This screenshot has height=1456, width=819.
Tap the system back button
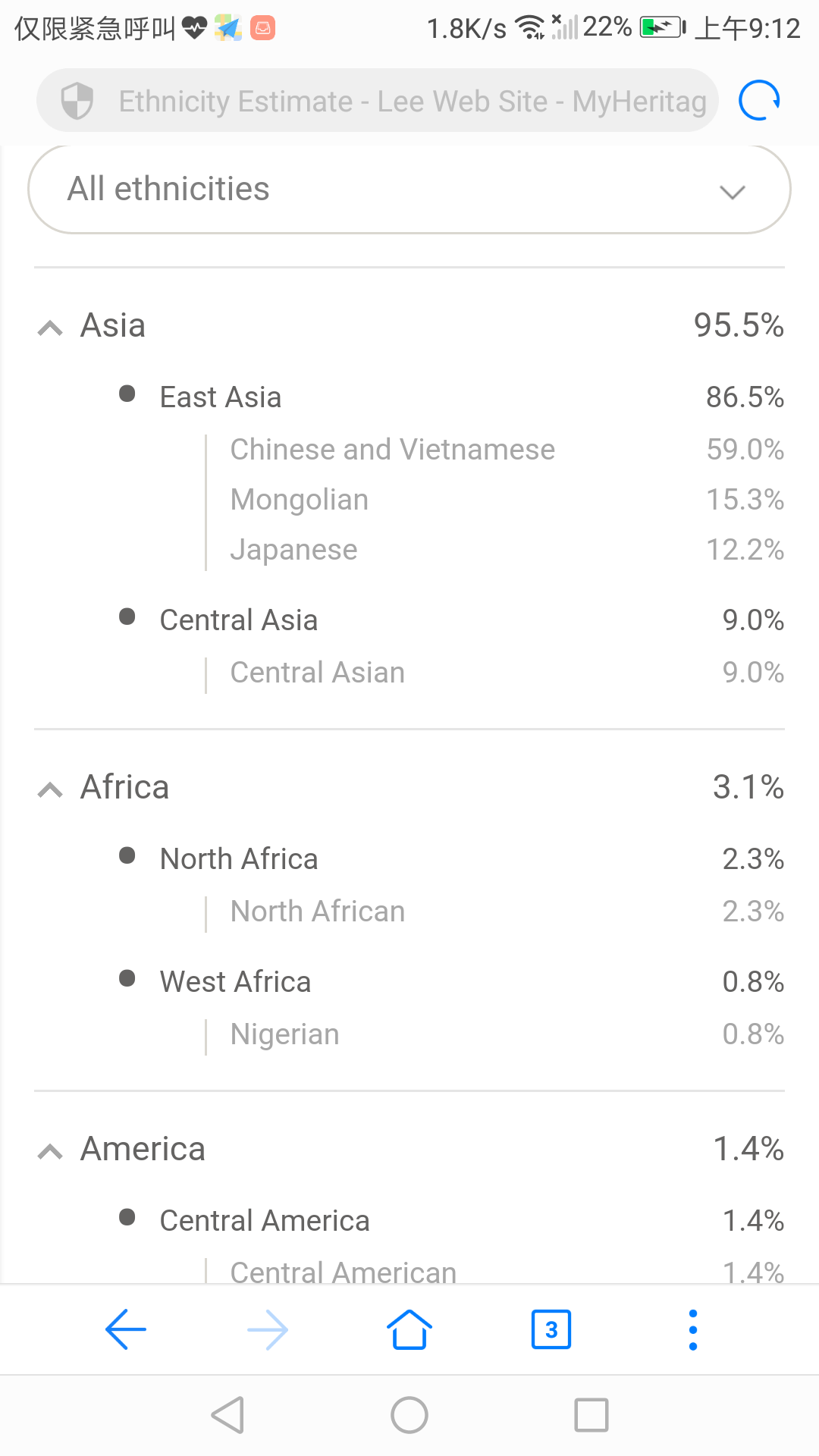pyautogui.click(x=227, y=1415)
